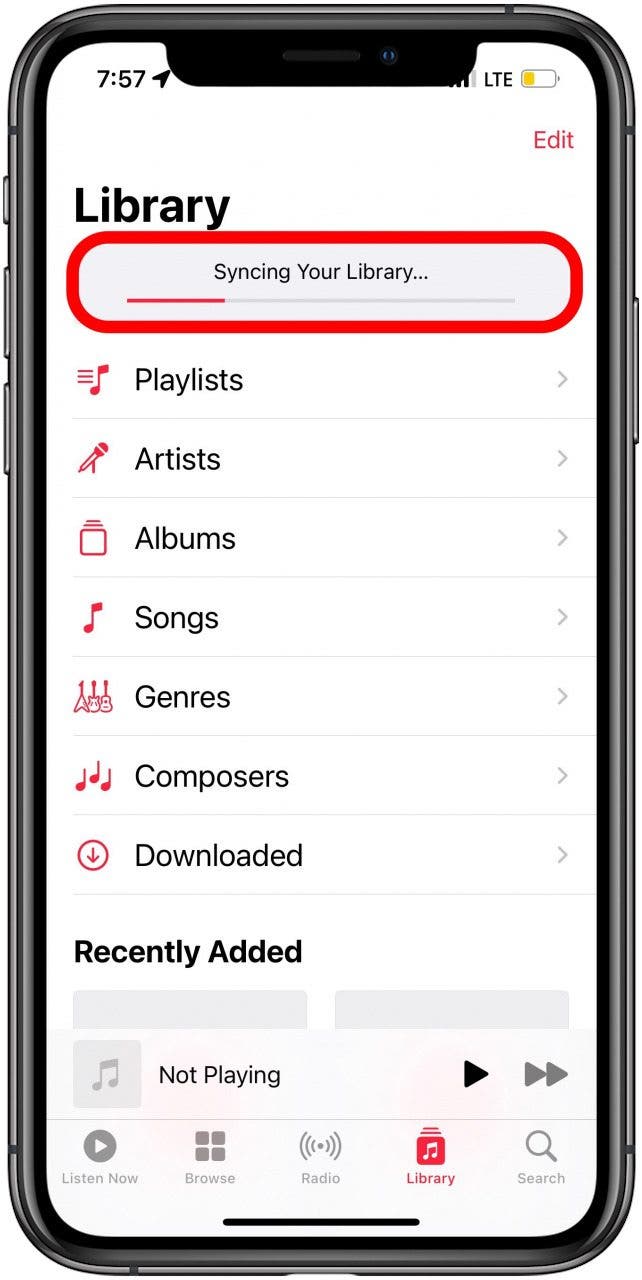Select the Library tab
642x1280 pixels.
[431, 1157]
